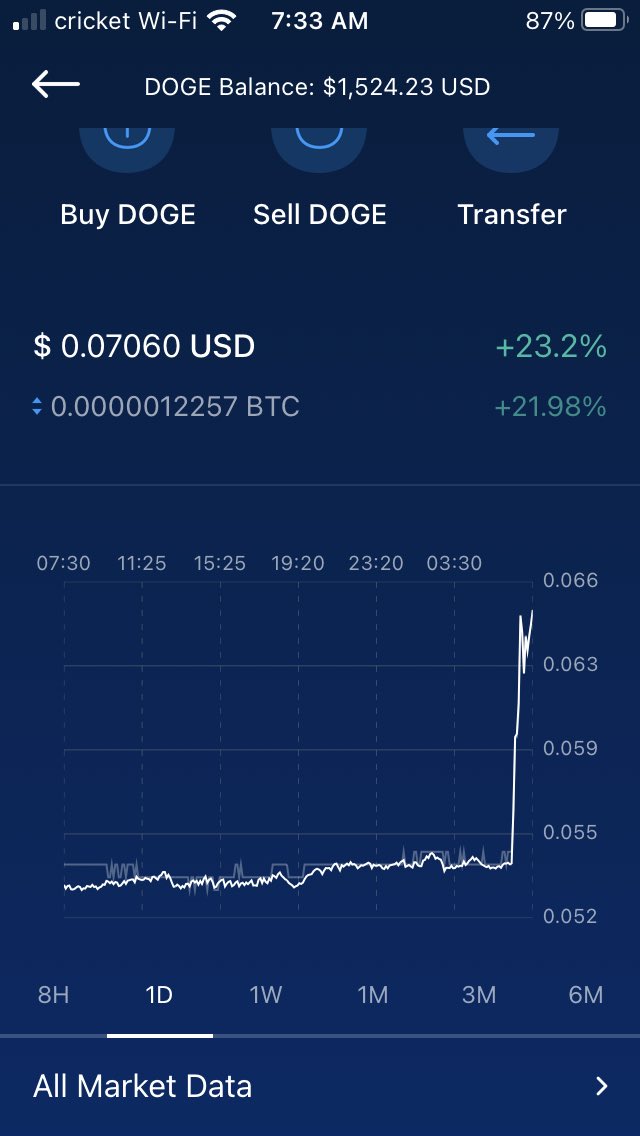Switch chart to 6M range
Screen dimensions: 640x1136
coord(586,995)
